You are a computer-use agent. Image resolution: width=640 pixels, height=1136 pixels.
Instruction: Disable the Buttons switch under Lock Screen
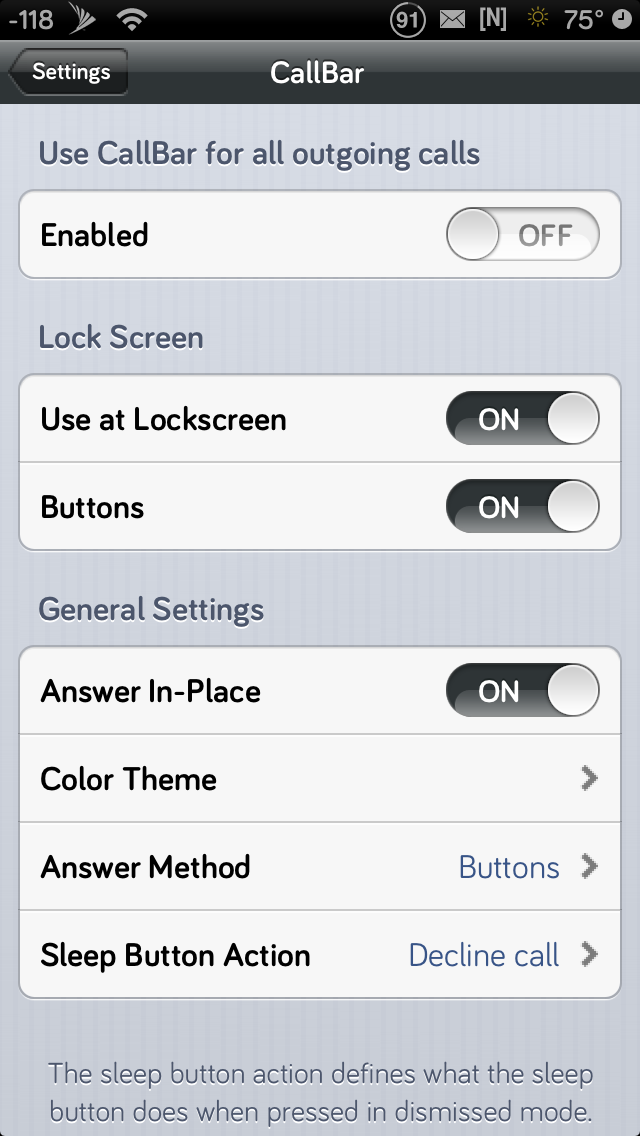tap(522, 507)
